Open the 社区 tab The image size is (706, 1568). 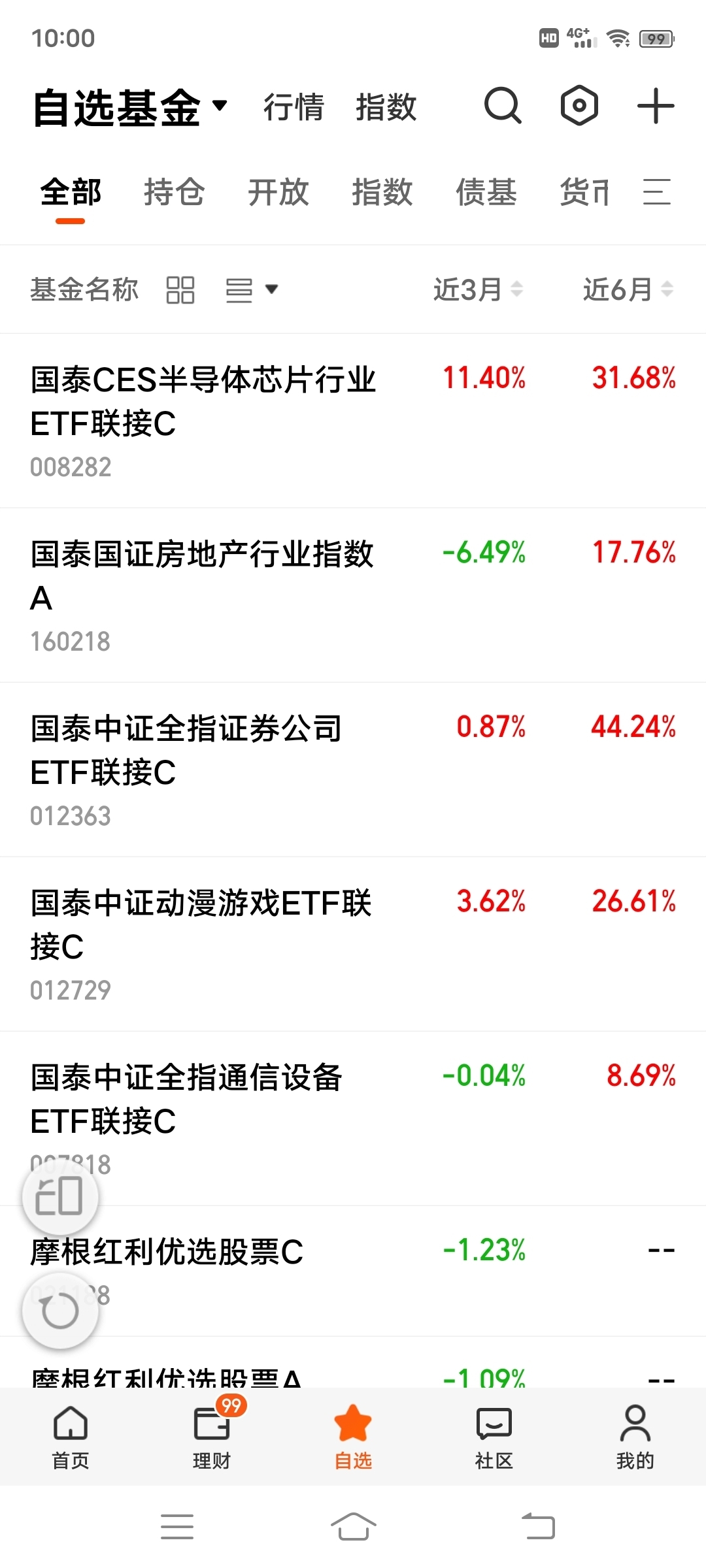pos(494,1437)
